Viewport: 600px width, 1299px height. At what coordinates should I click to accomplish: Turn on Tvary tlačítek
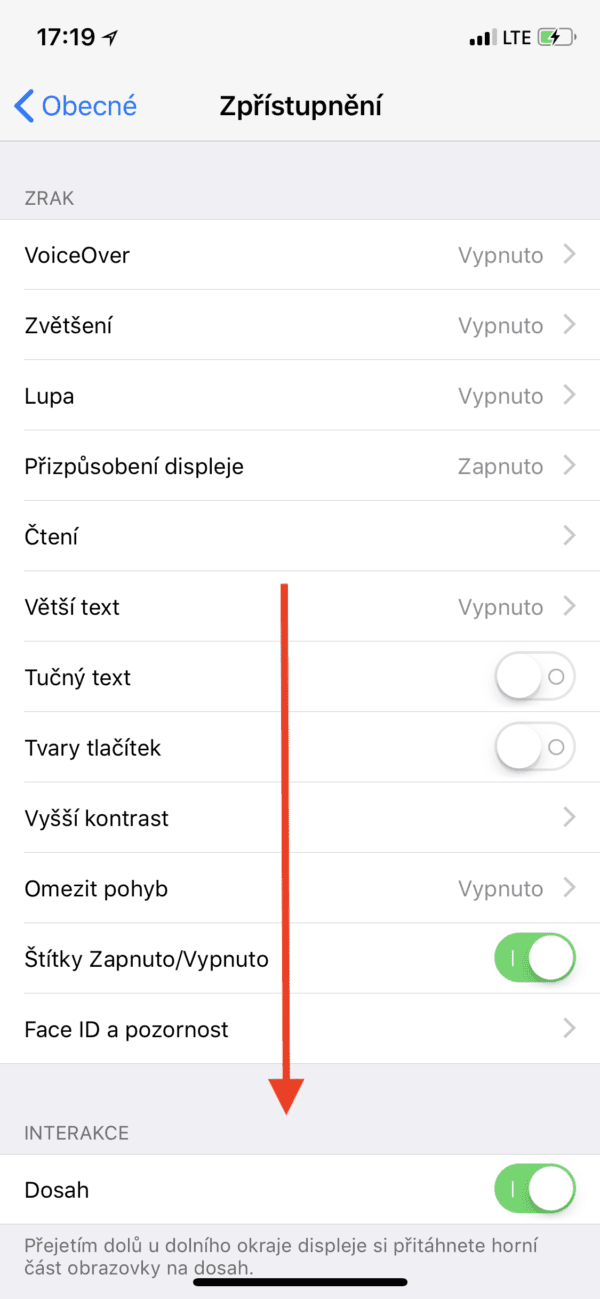(534, 747)
